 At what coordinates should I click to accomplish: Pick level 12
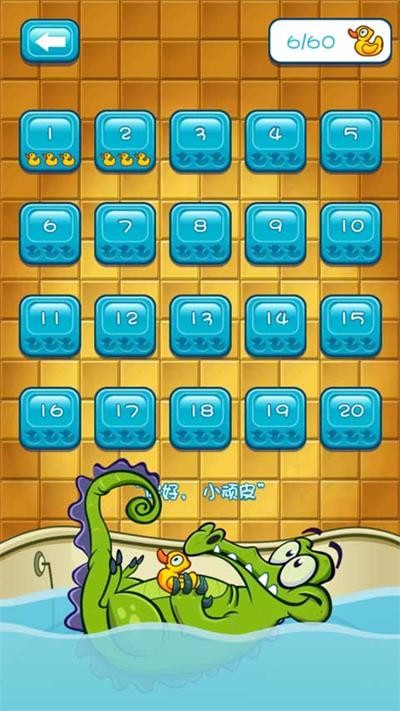tap(125, 326)
